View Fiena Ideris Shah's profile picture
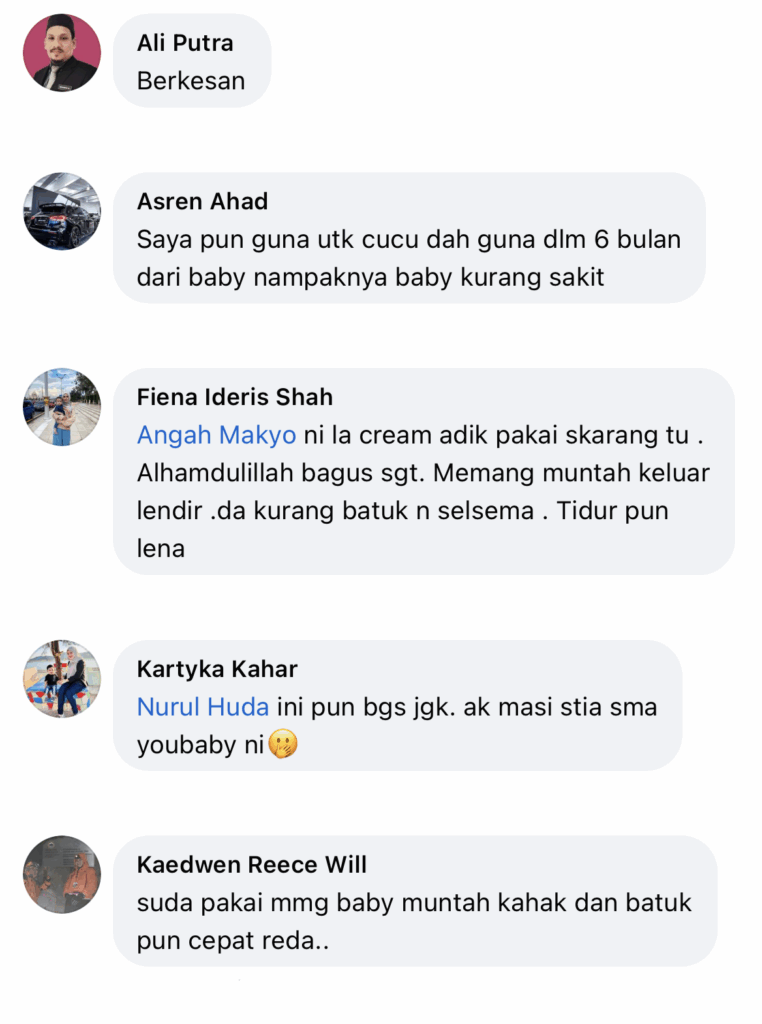 click(x=62, y=407)
